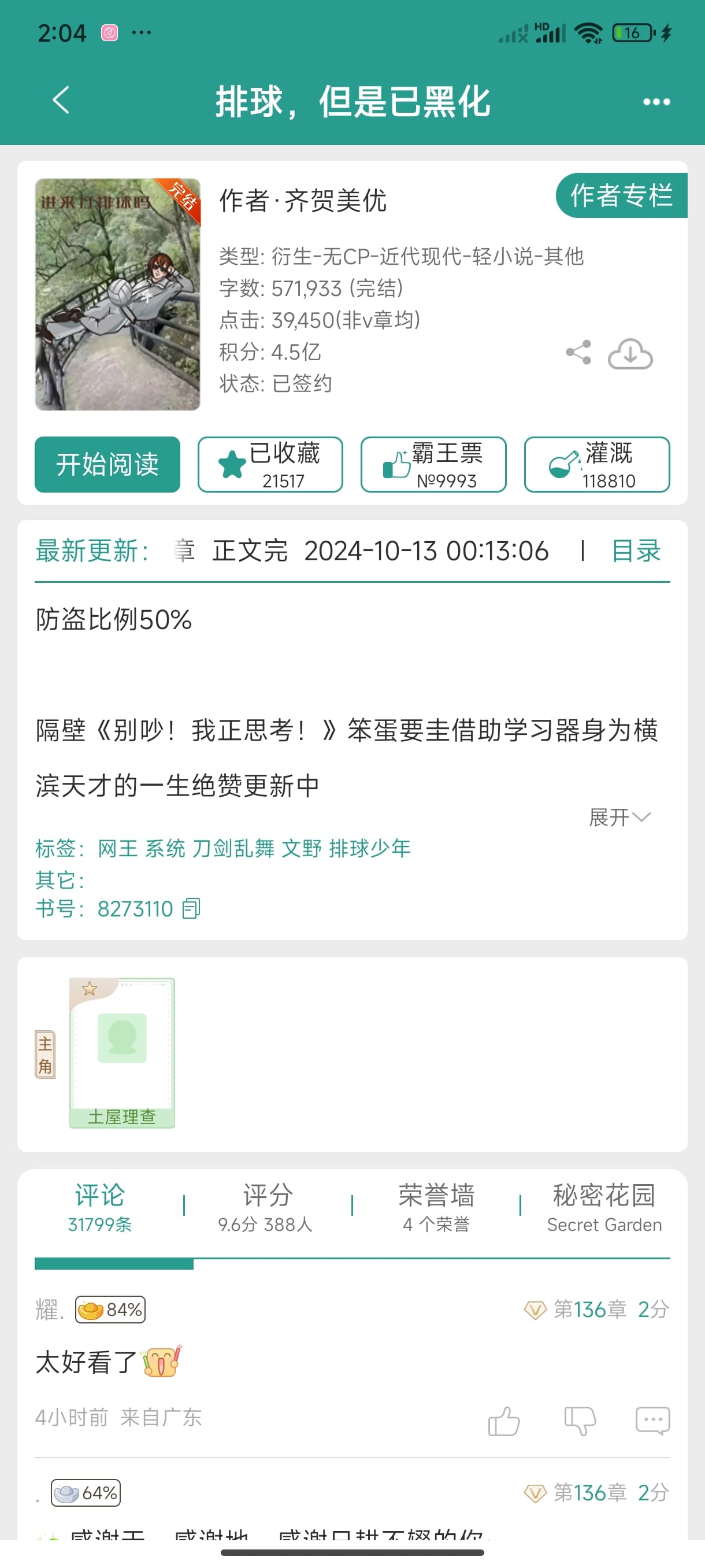The height and width of the screenshot is (1568, 705).
Task: Tap 开始阅读 to start reading
Action: click(107, 464)
